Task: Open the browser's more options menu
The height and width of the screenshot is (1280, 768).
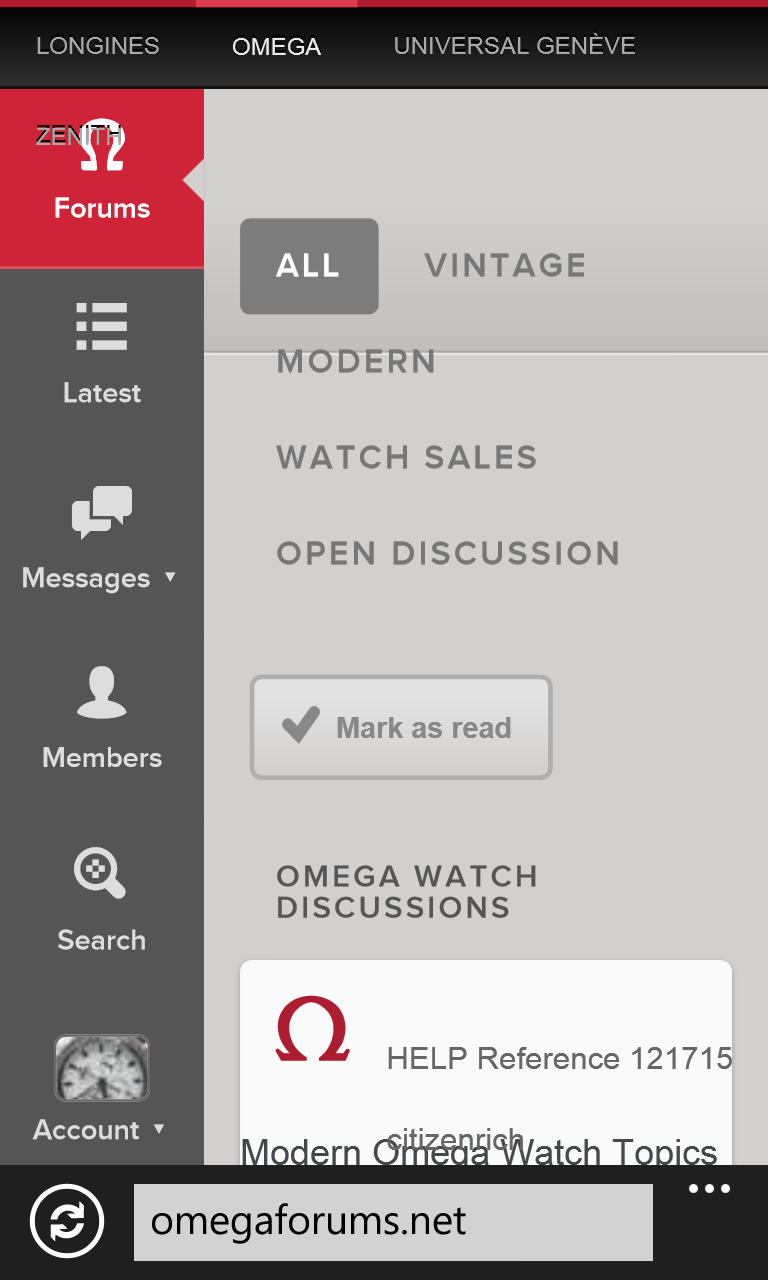Action: pos(710,1189)
